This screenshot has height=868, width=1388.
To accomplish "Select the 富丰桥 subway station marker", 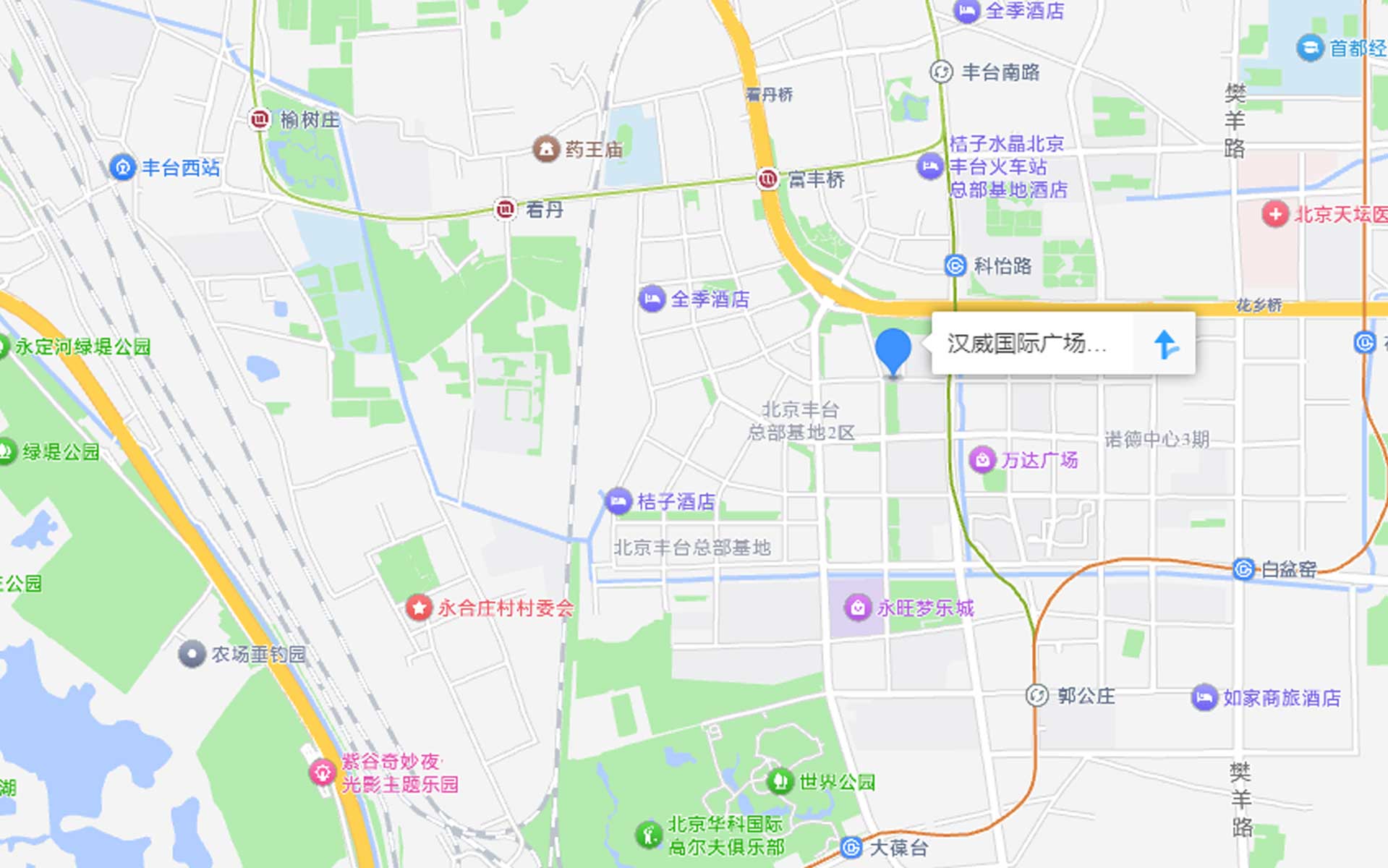I will [x=767, y=179].
